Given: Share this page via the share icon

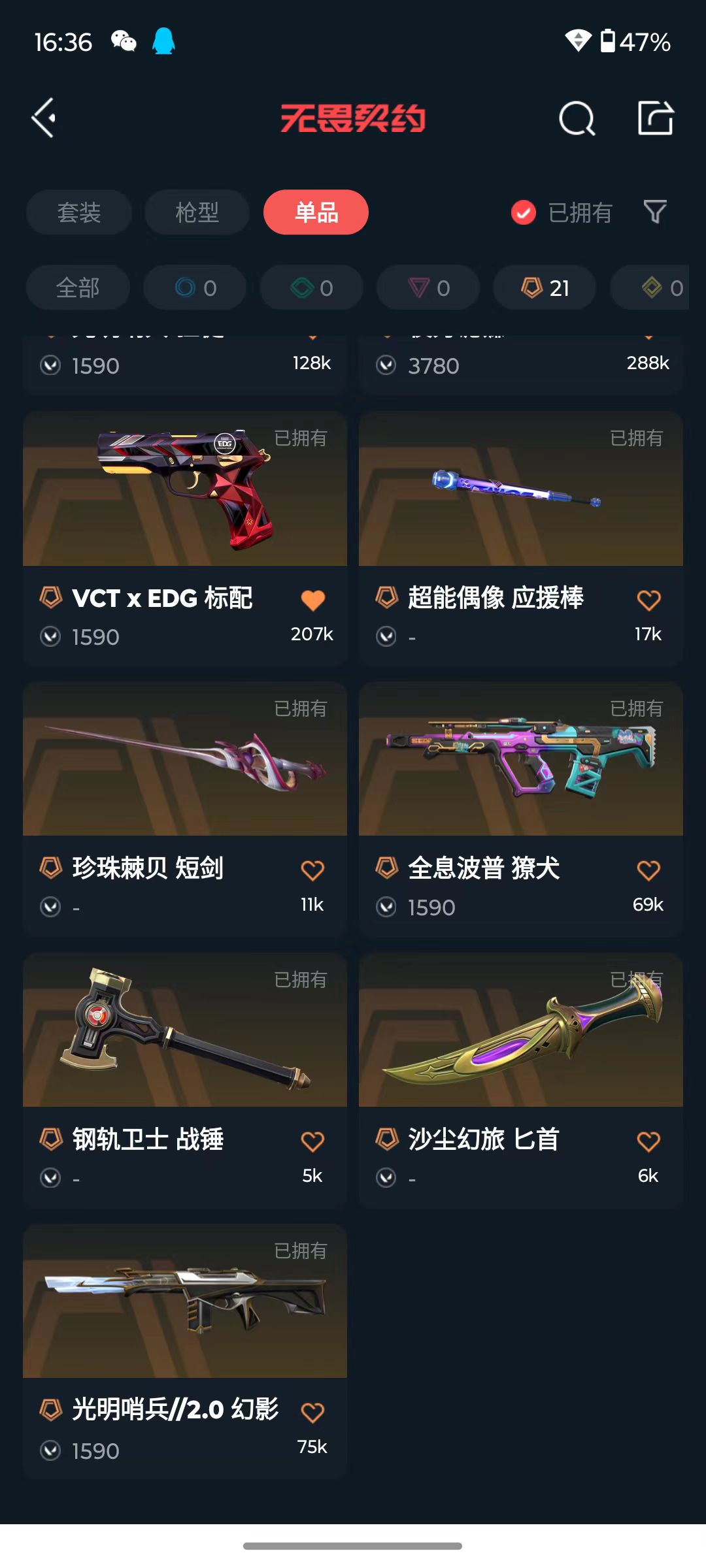Looking at the screenshot, I should tap(656, 118).
